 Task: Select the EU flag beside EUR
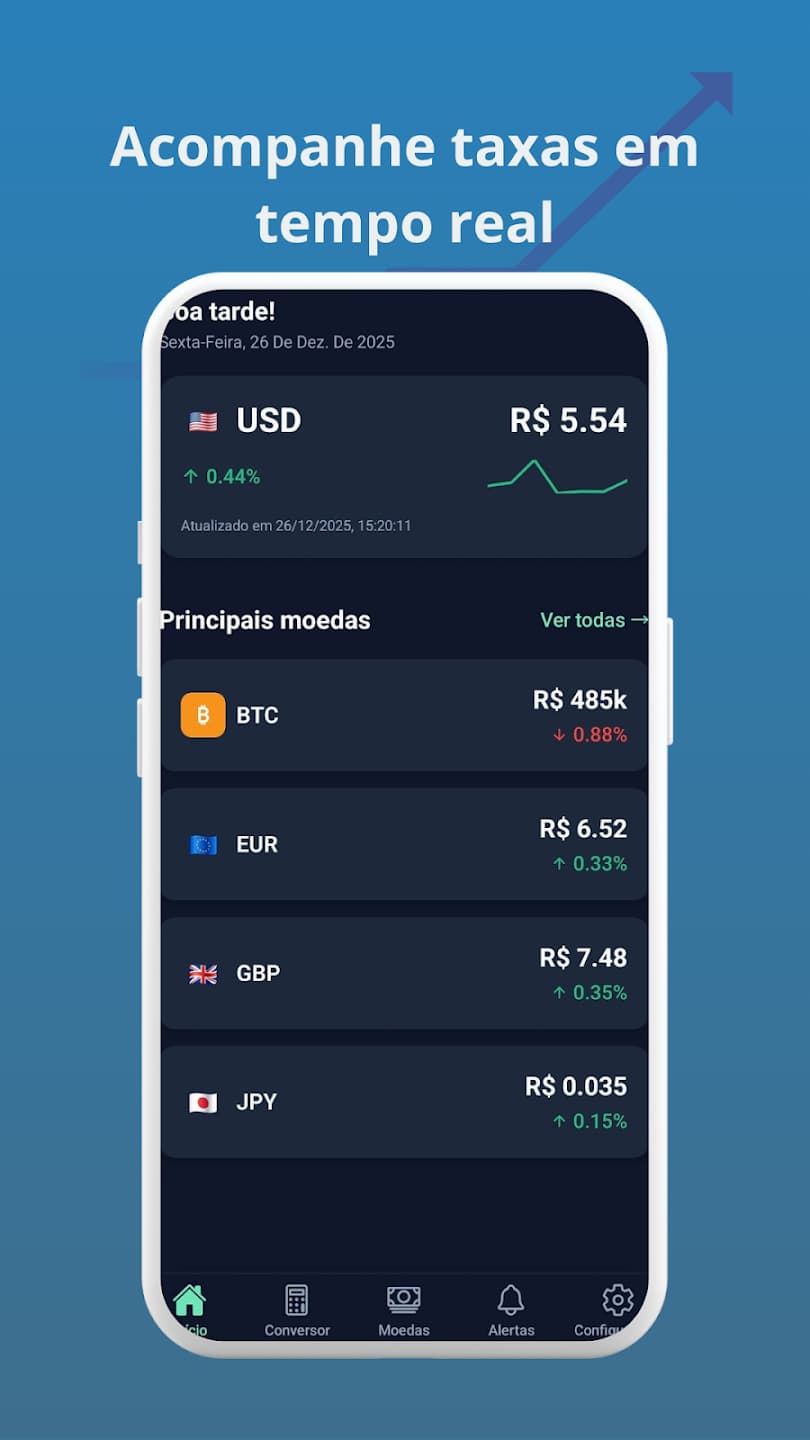click(x=203, y=844)
